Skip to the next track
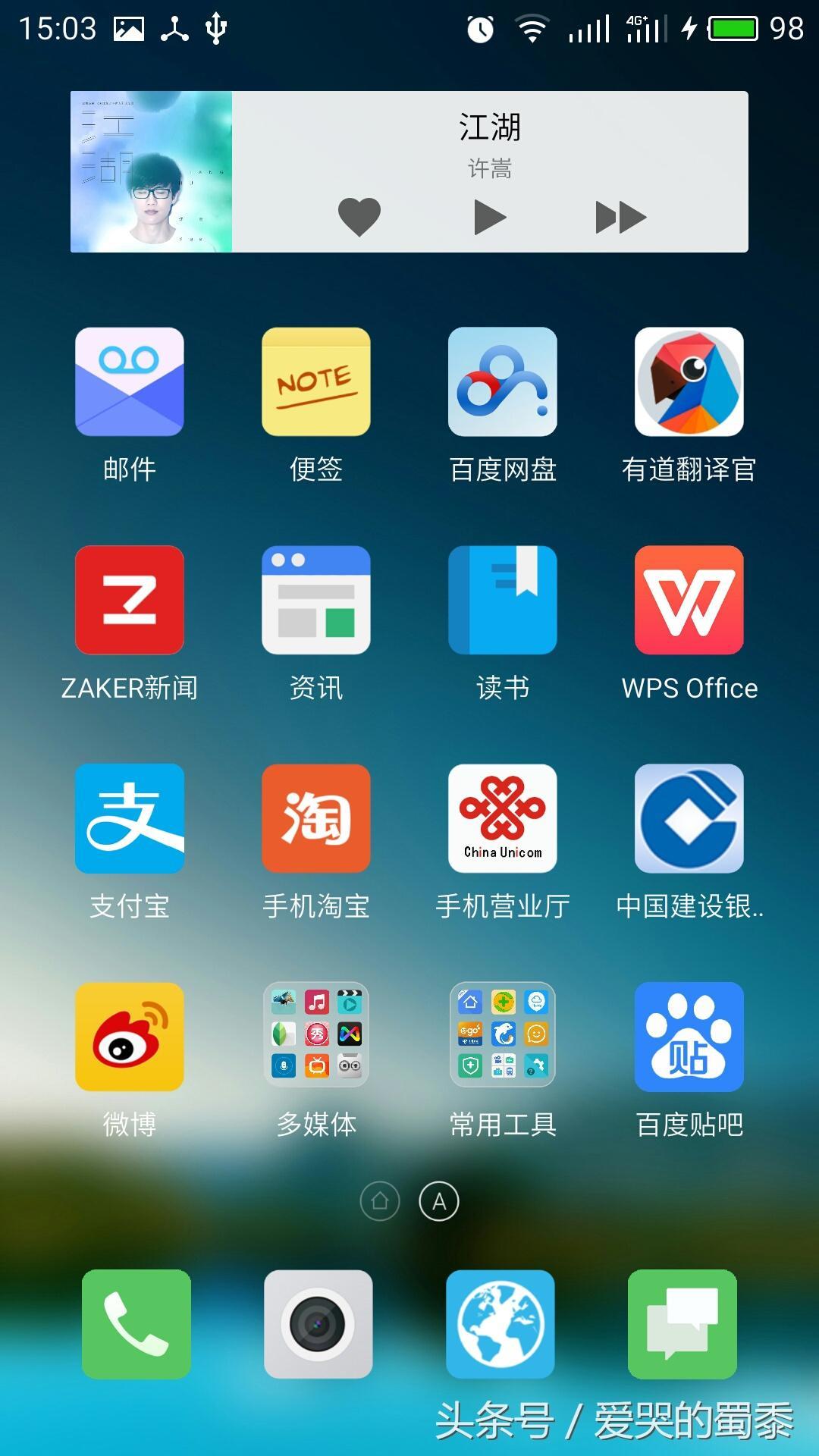This screenshot has height=1456, width=819. (620, 218)
